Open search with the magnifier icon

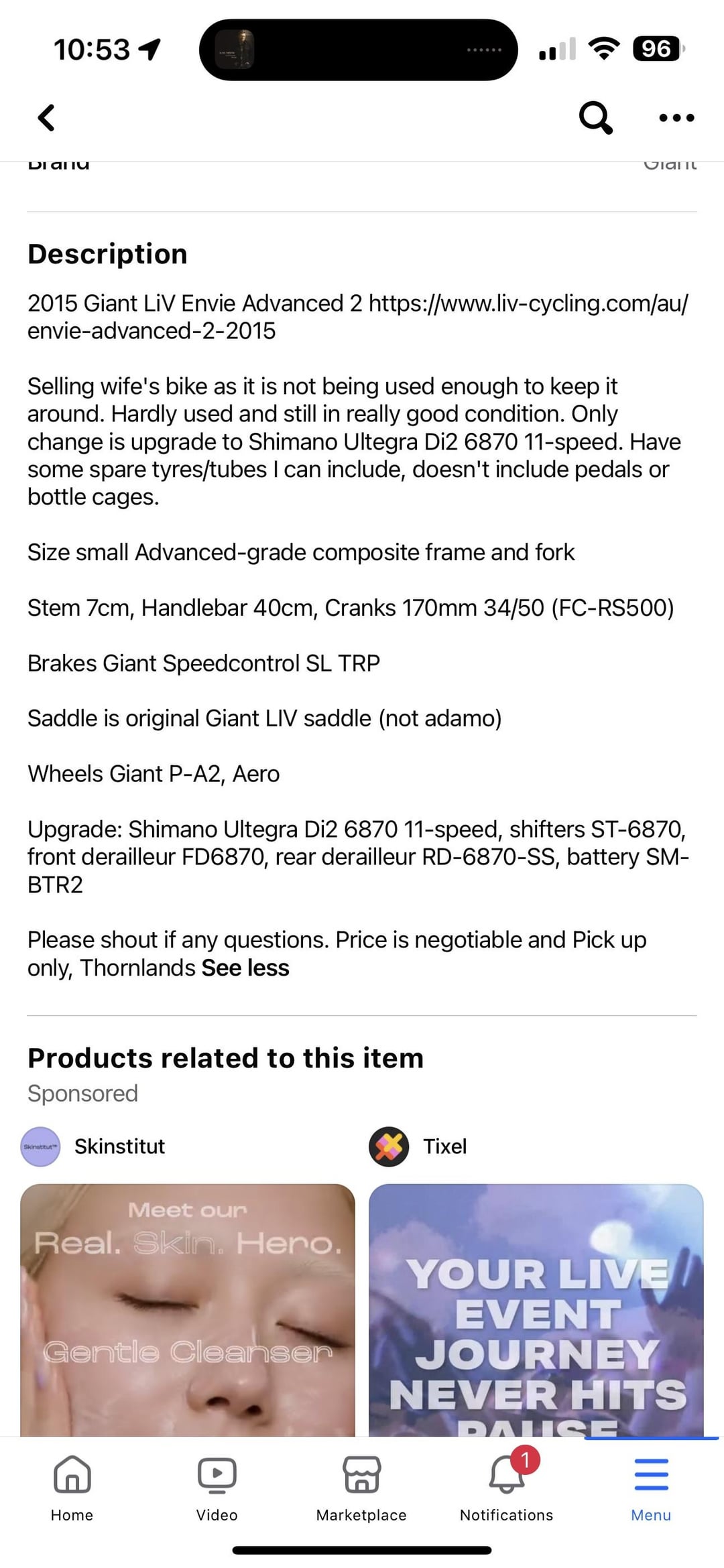[595, 118]
